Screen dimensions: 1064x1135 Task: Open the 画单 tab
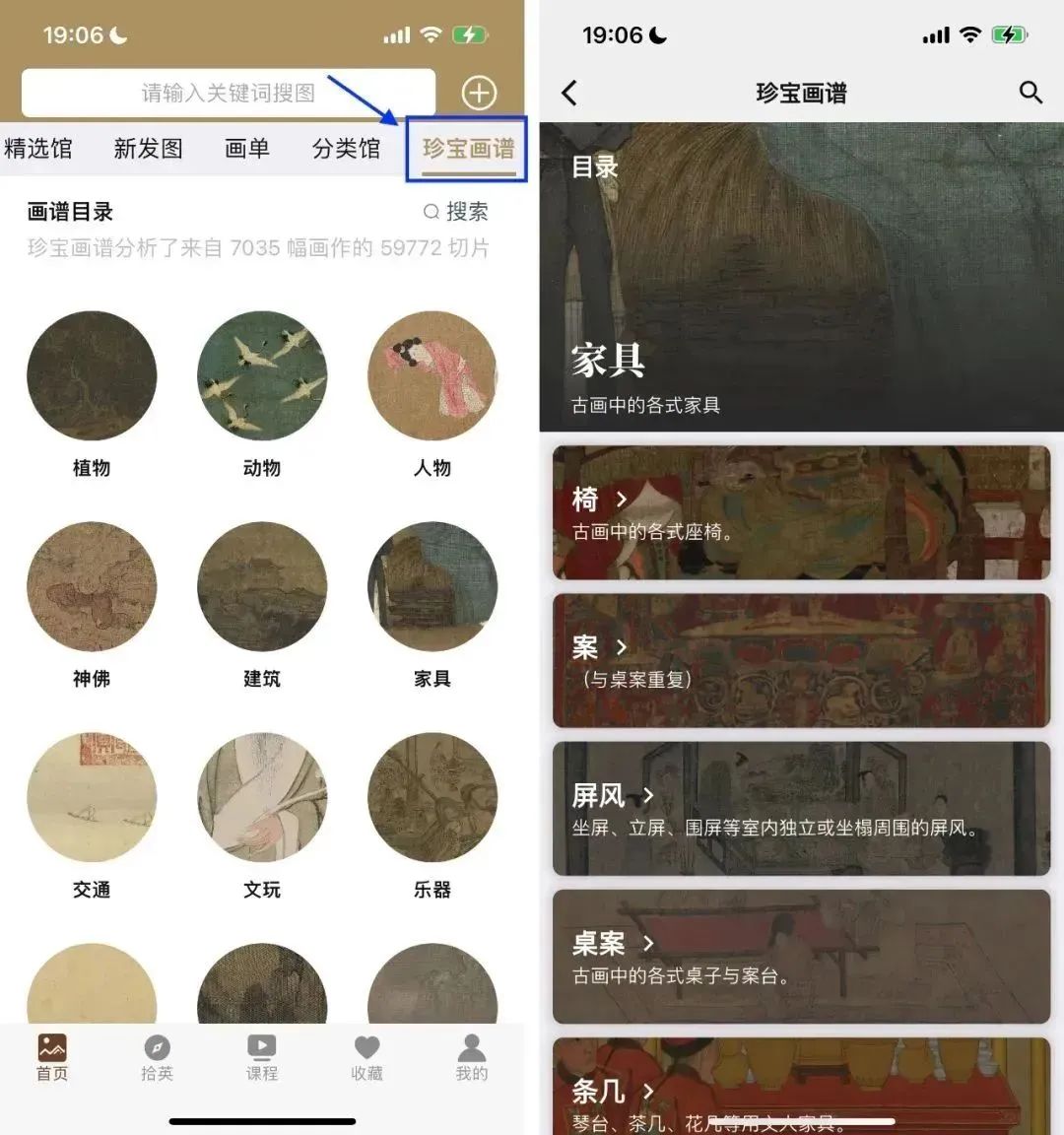click(246, 149)
